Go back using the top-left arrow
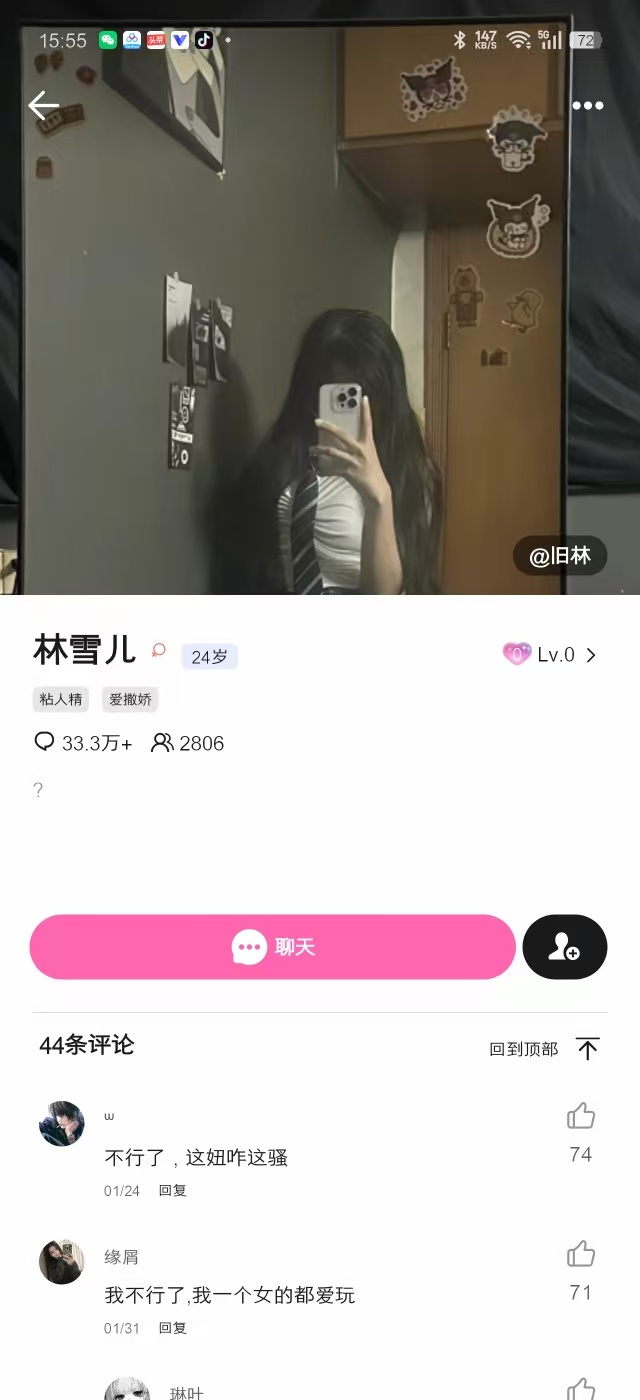The image size is (640, 1400). 43,105
